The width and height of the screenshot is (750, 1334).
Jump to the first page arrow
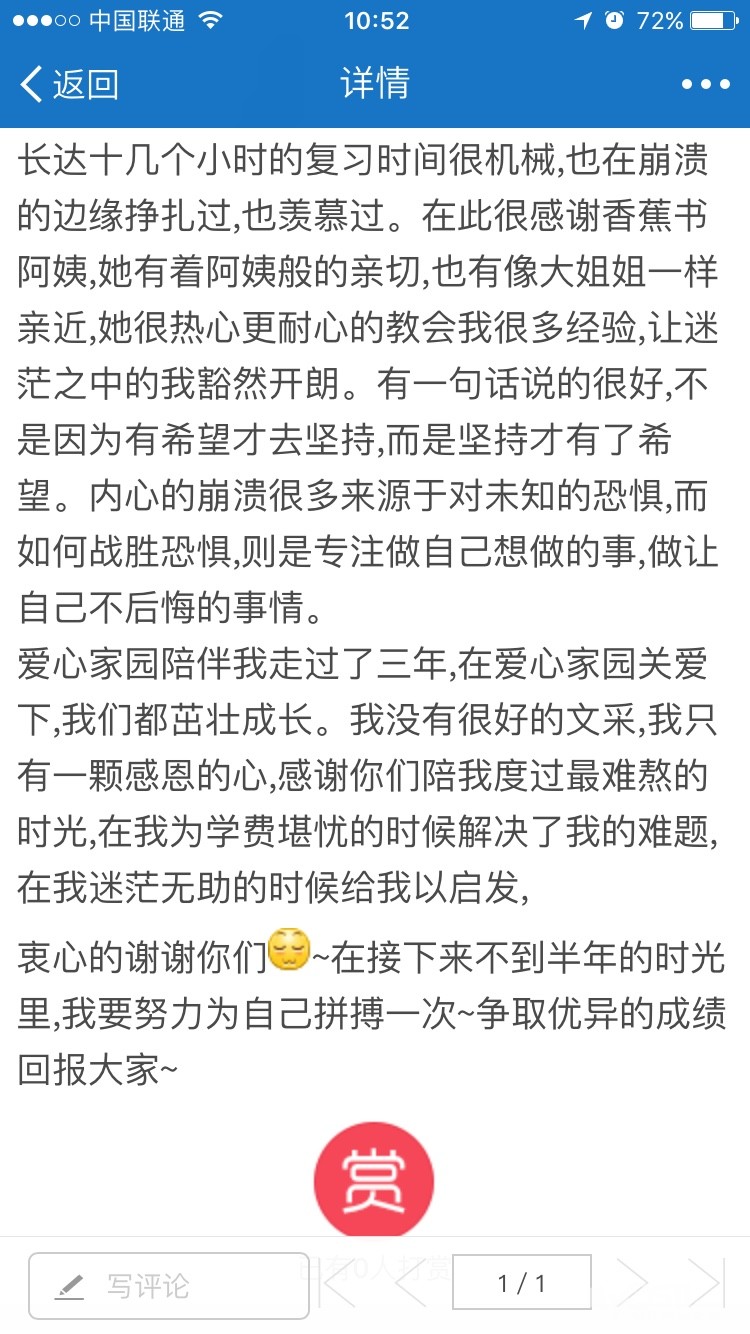338,1284
